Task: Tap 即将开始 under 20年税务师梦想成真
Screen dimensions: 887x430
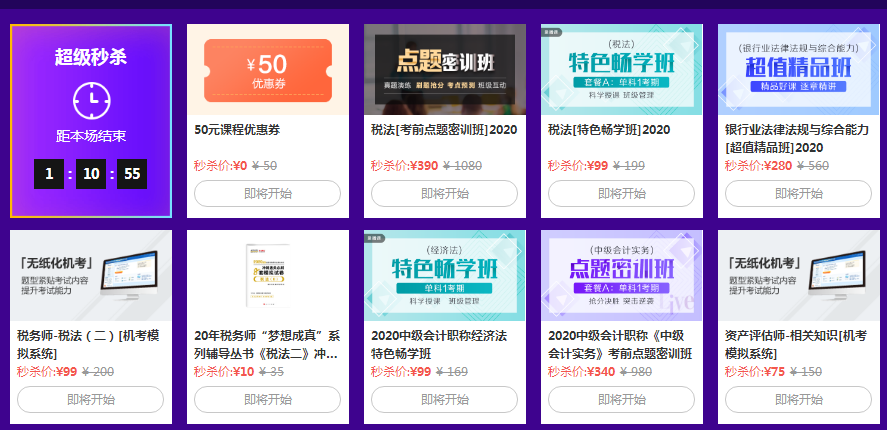Action: (267, 399)
